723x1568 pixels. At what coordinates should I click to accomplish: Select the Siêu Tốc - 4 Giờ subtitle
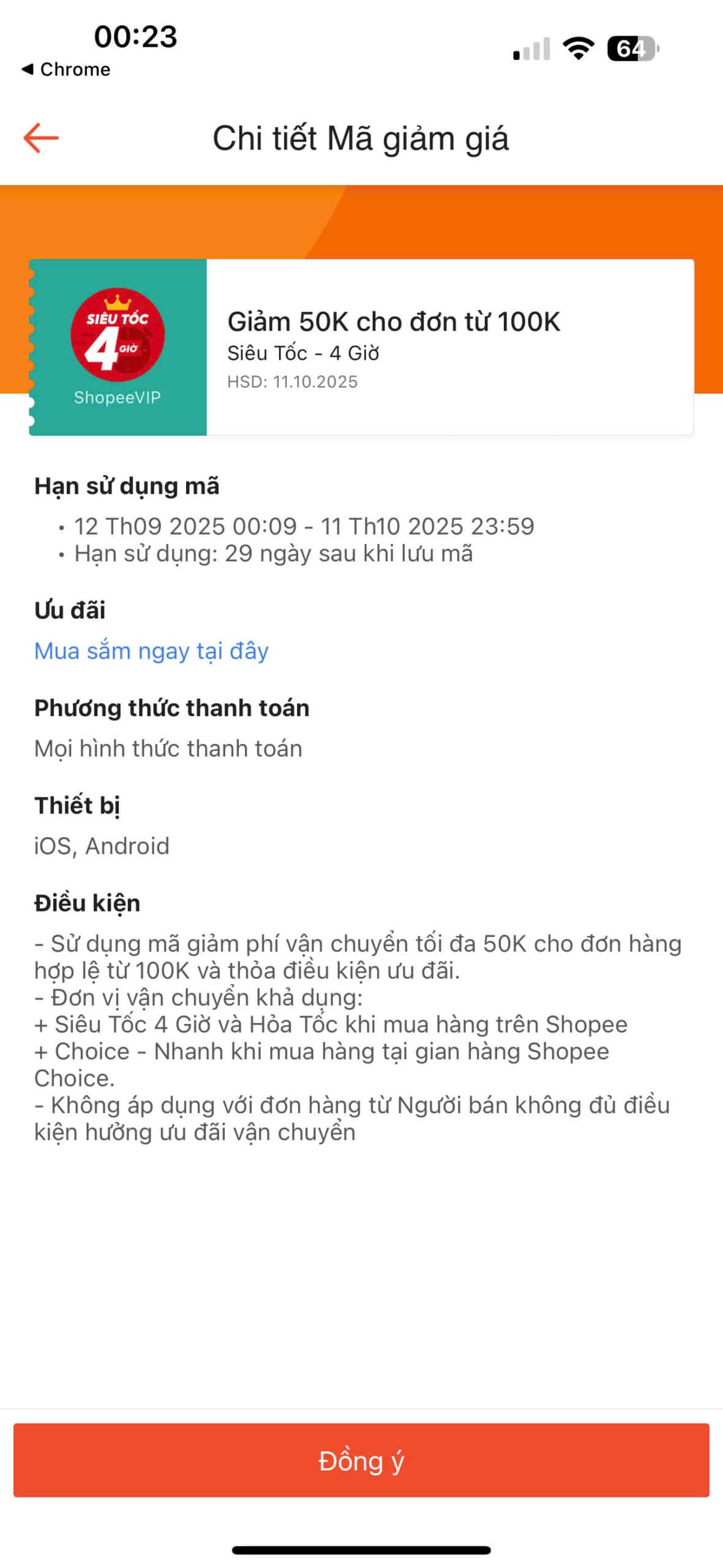pos(304,352)
